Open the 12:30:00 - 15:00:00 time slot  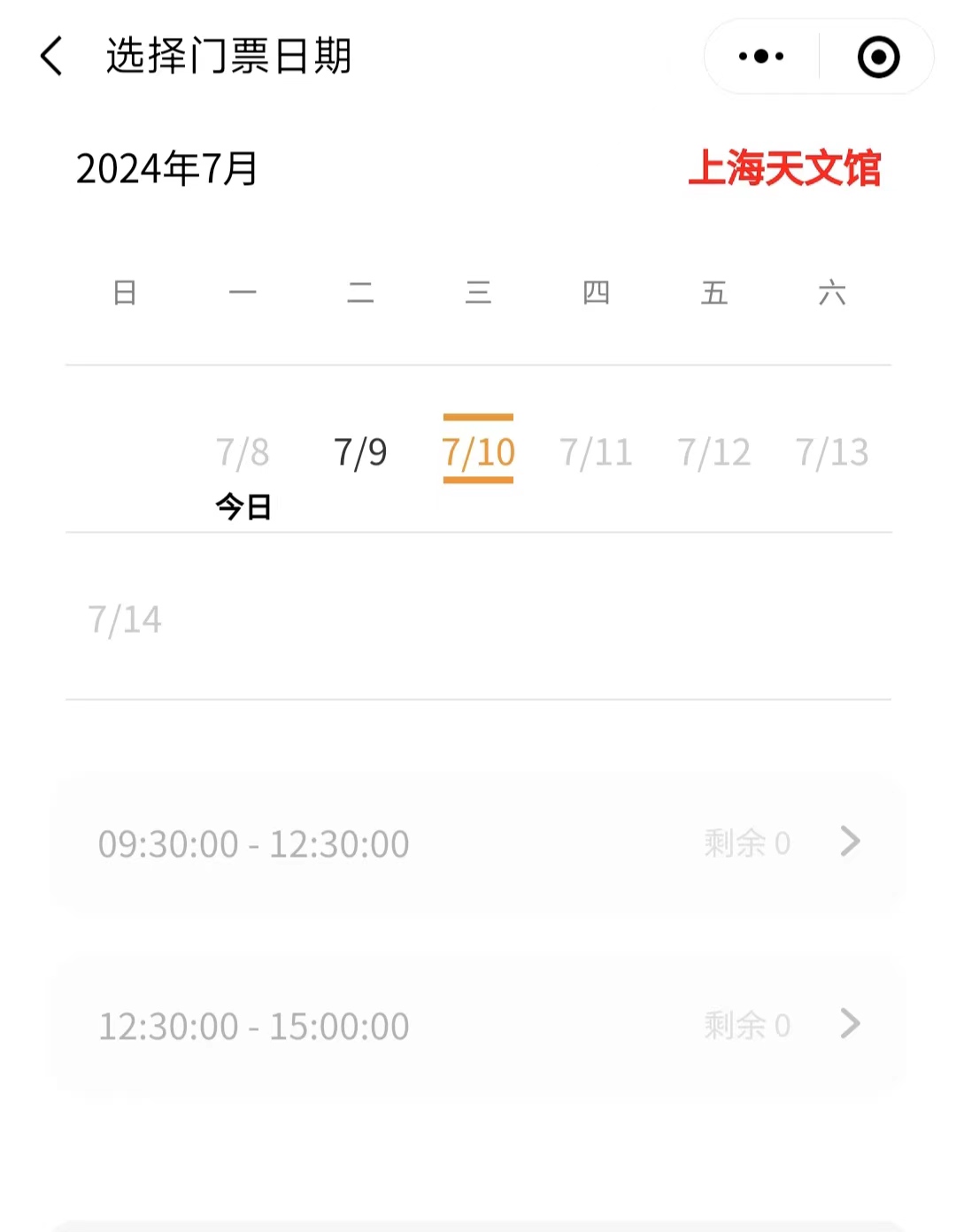pyautogui.click(x=478, y=1026)
